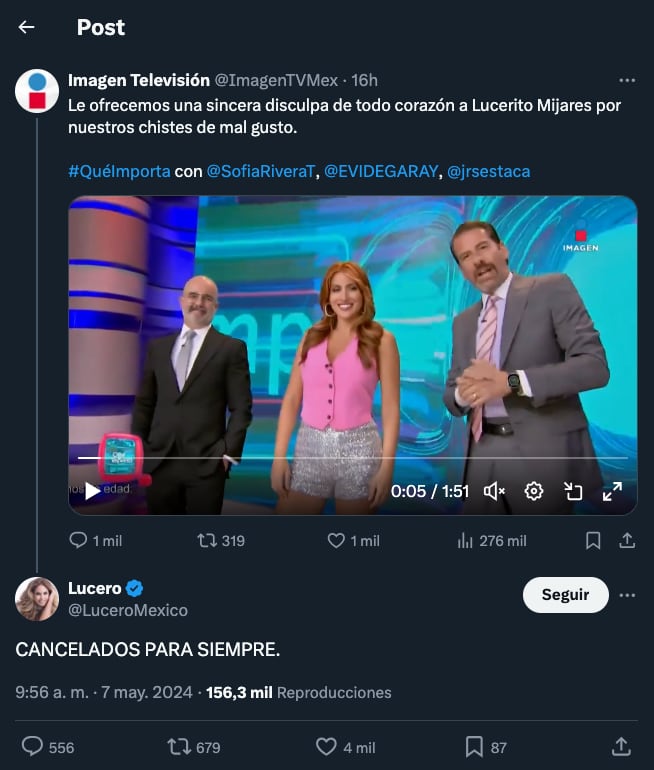Bookmark Imagen Televisión's post
654x770 pixels.
tap(593, 541)
